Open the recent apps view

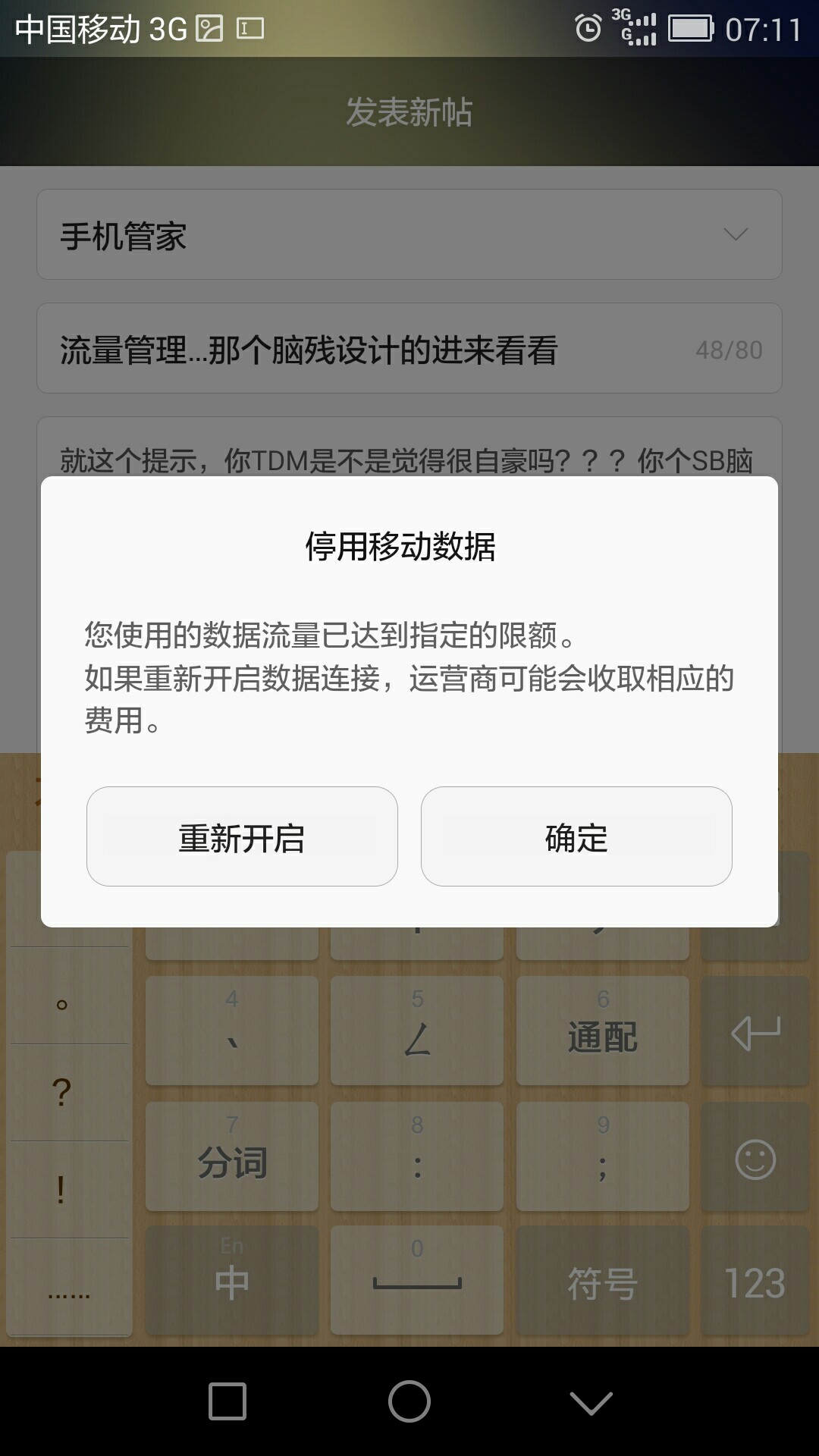click(x=227, y=1401)
